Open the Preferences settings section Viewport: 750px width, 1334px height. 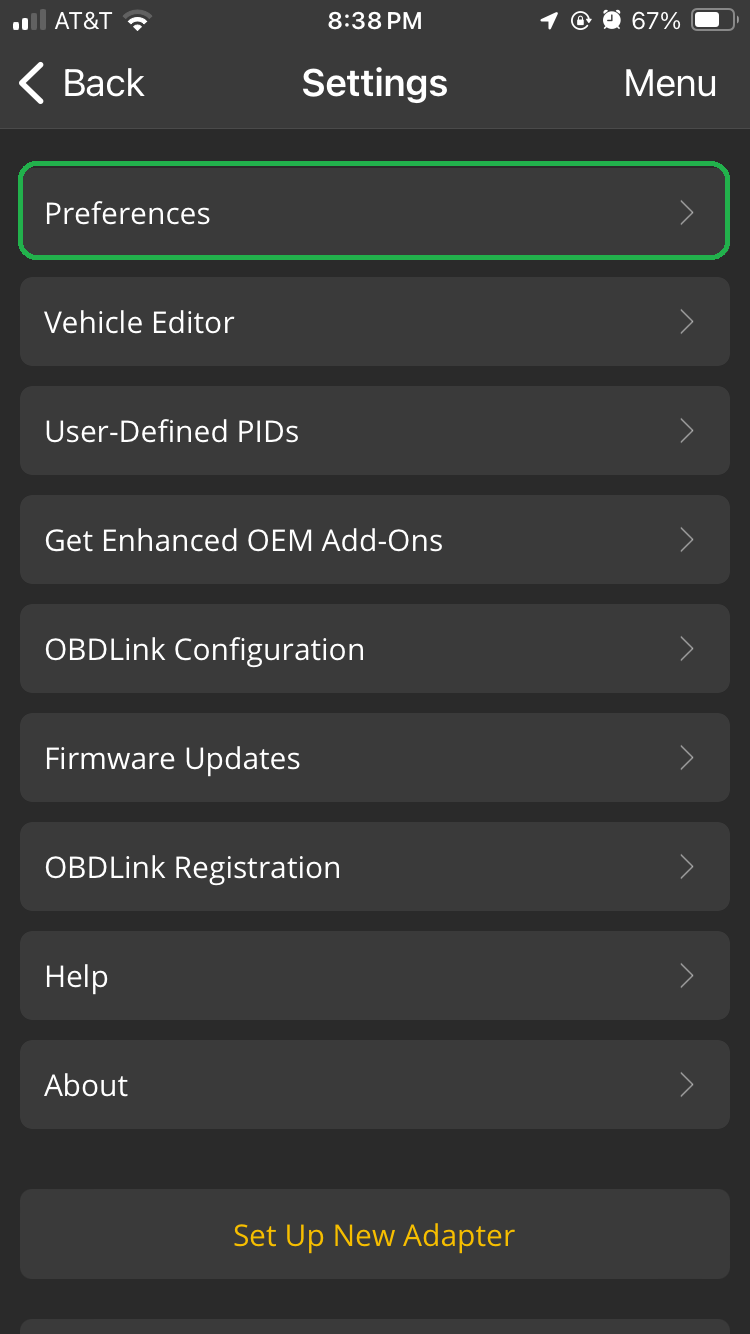tap(374, 211)
